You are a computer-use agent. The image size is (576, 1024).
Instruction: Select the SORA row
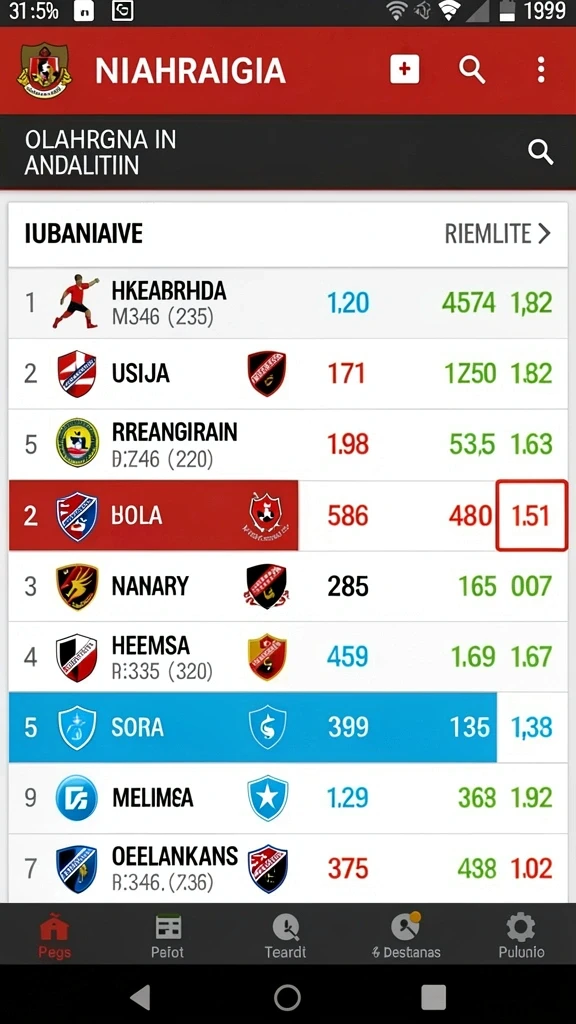pyautogui.click(x=288, y=728)
